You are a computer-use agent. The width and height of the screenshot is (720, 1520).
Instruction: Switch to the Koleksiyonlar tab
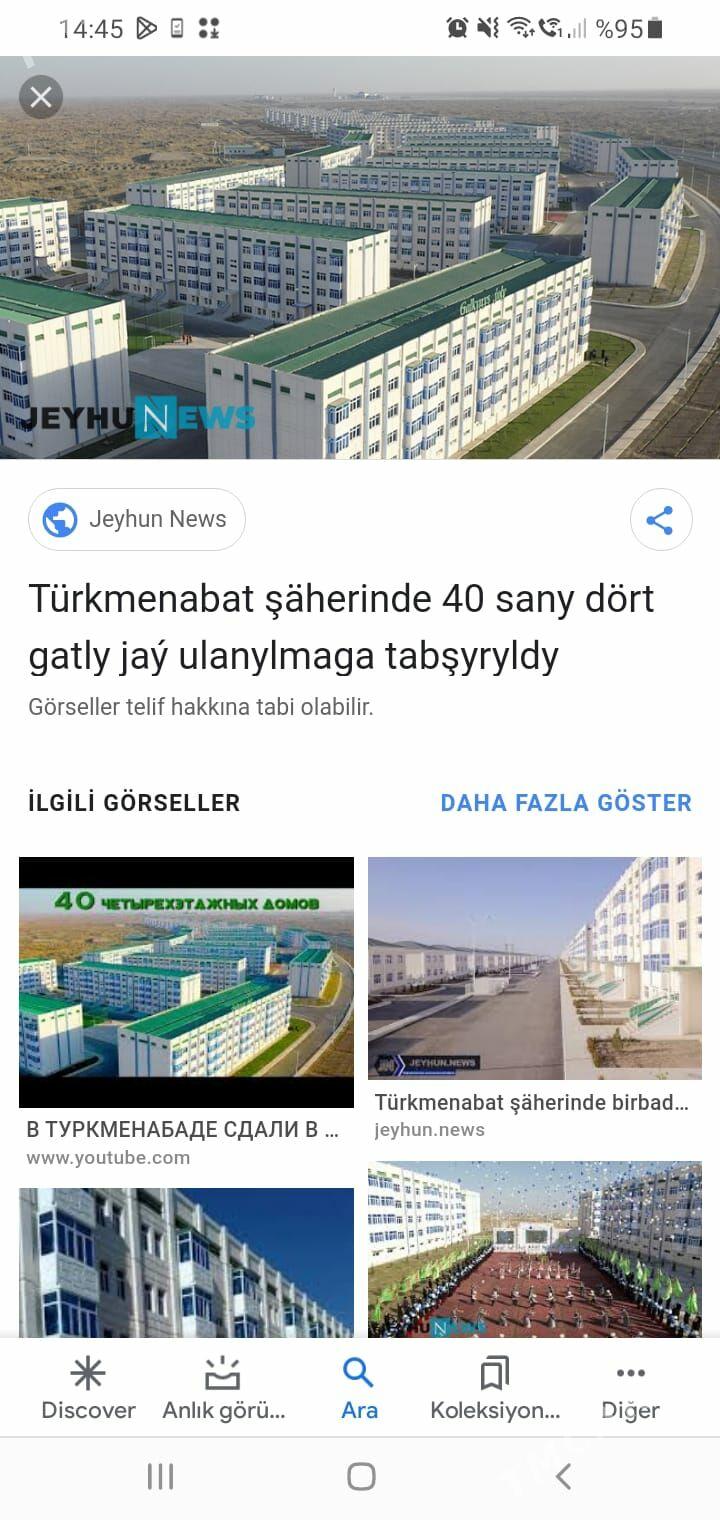pos(495,1388)
